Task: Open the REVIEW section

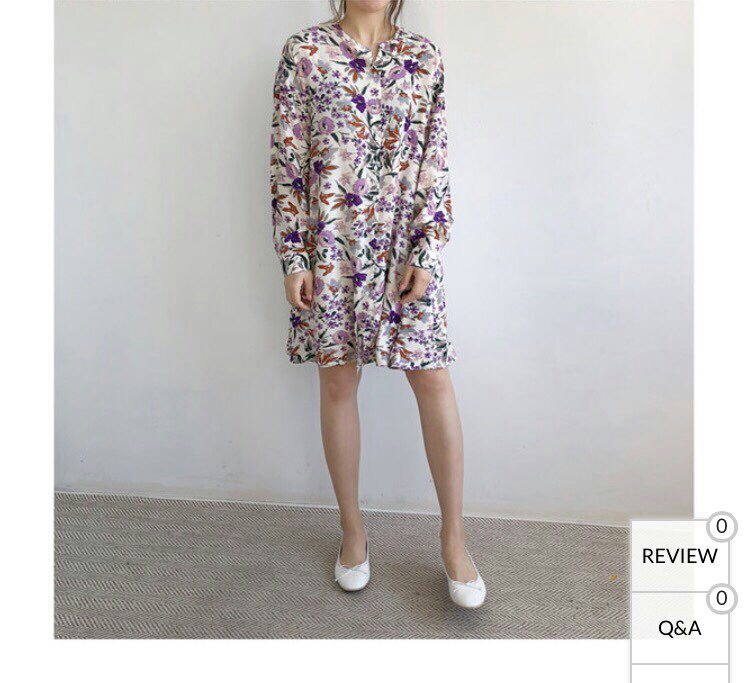Action: 679,555
